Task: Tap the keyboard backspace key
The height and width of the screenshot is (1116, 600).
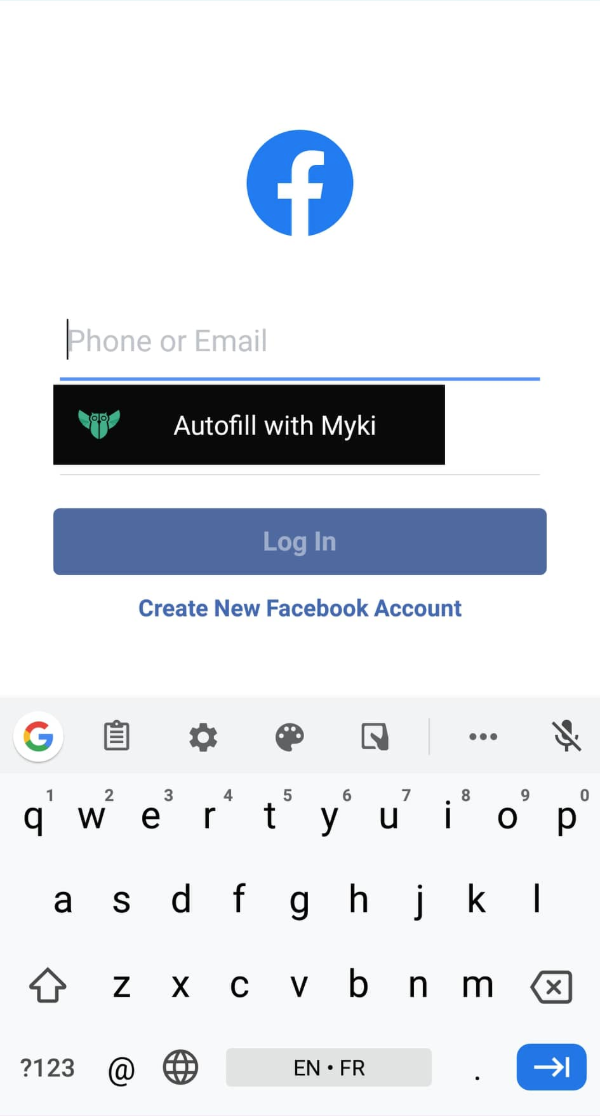Action: (551, 987)
